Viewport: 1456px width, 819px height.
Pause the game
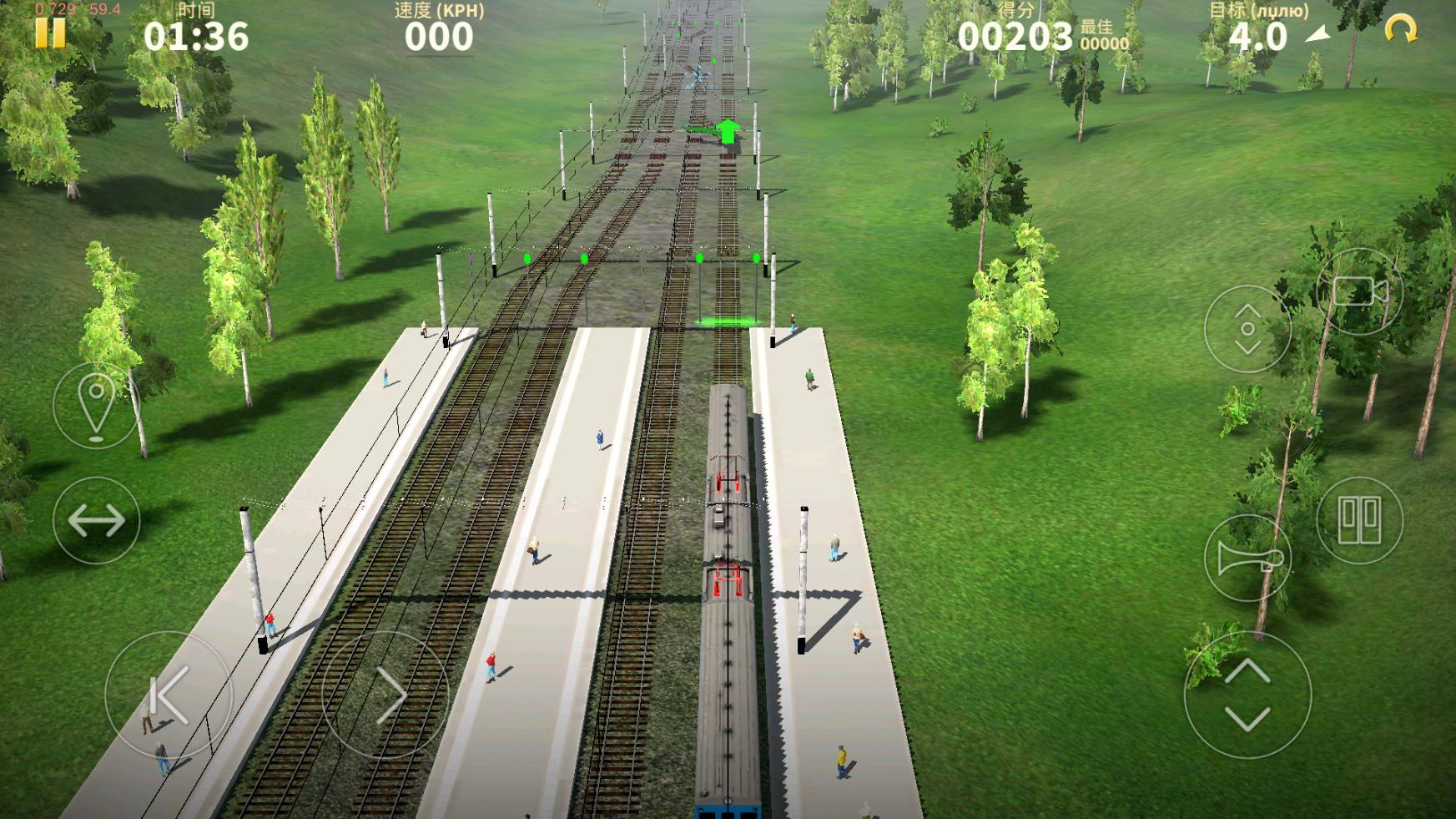(x=50, y=33)
